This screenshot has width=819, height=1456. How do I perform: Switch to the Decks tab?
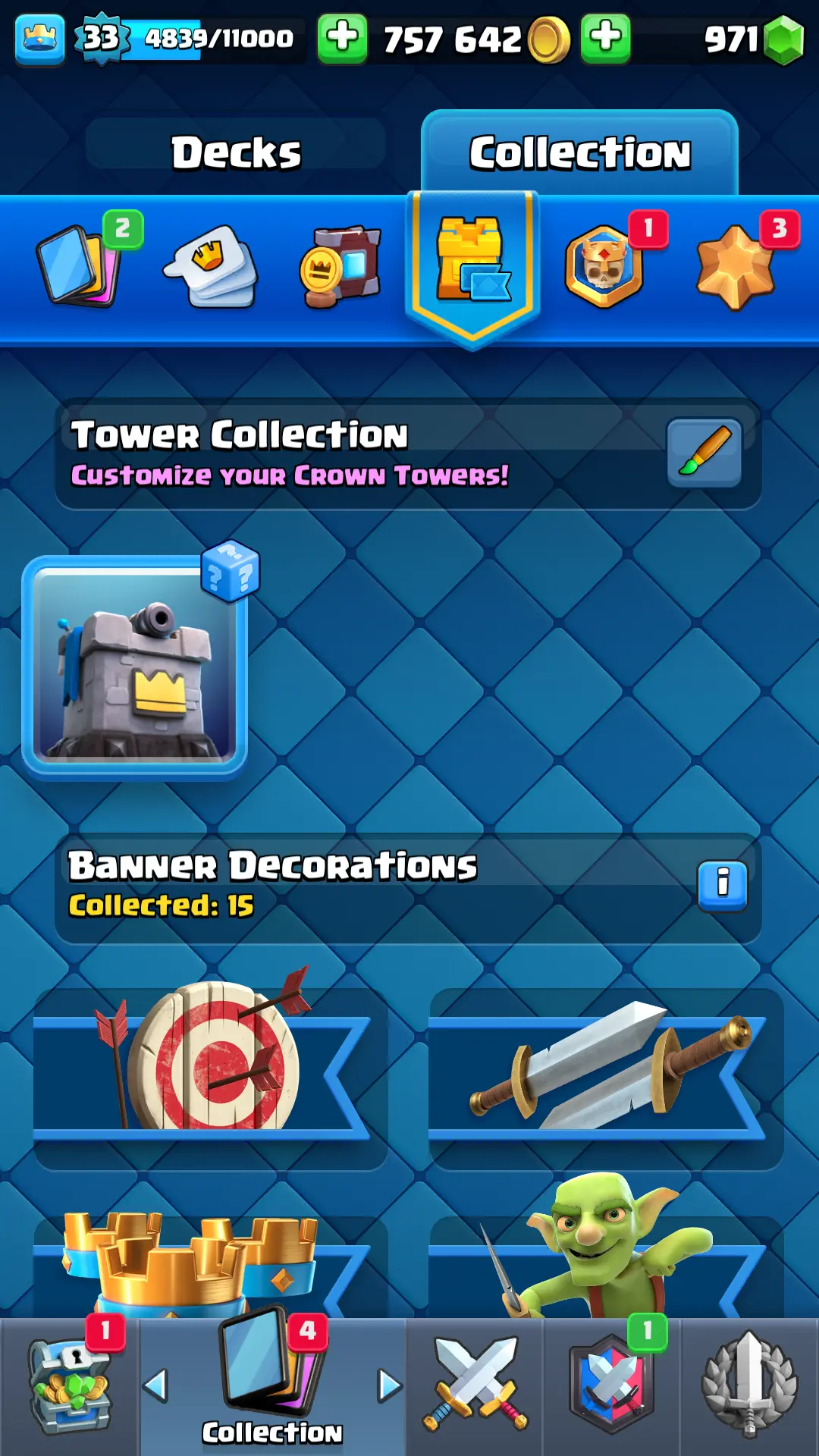coord(236,152)
